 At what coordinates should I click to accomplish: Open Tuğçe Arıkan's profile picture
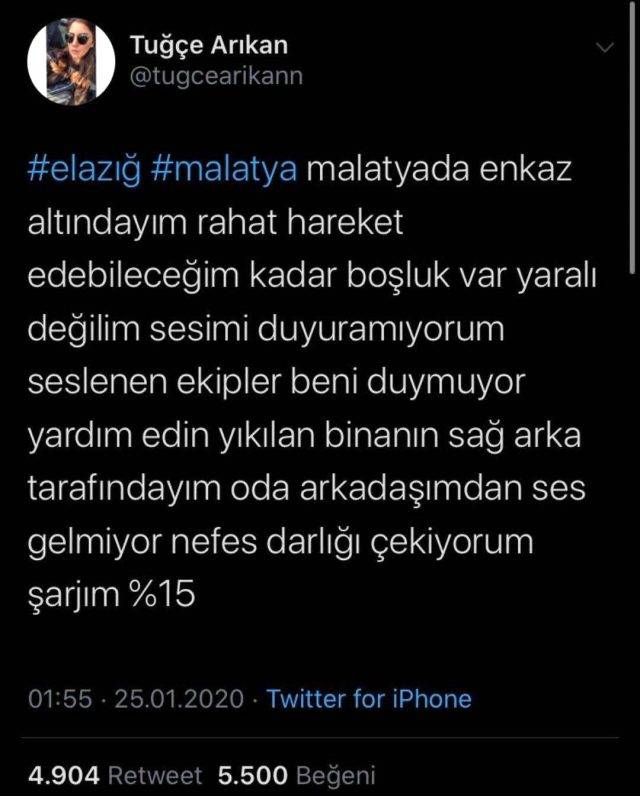pos(68,62)
